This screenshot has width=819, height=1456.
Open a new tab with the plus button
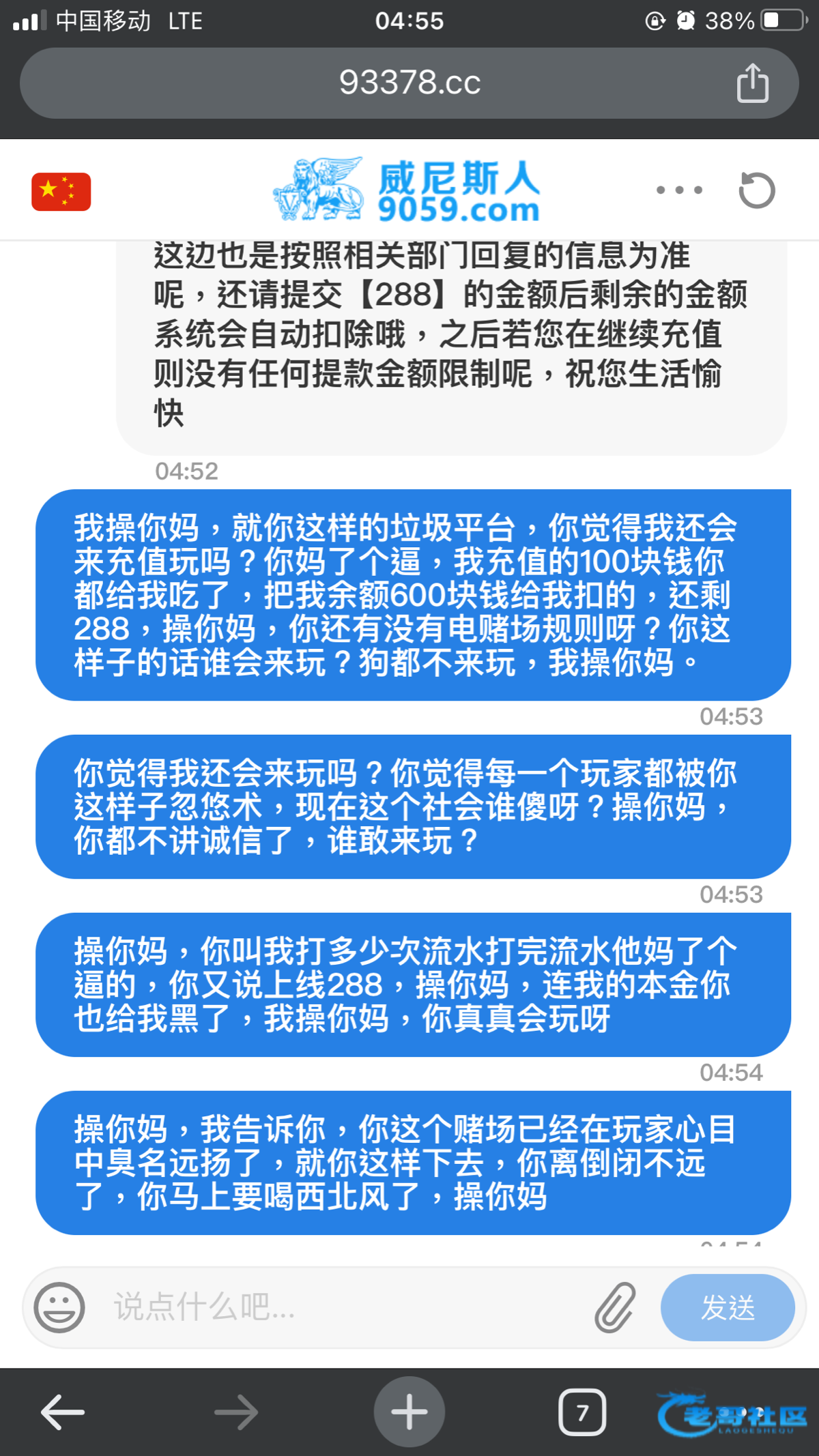(409, 1412)
